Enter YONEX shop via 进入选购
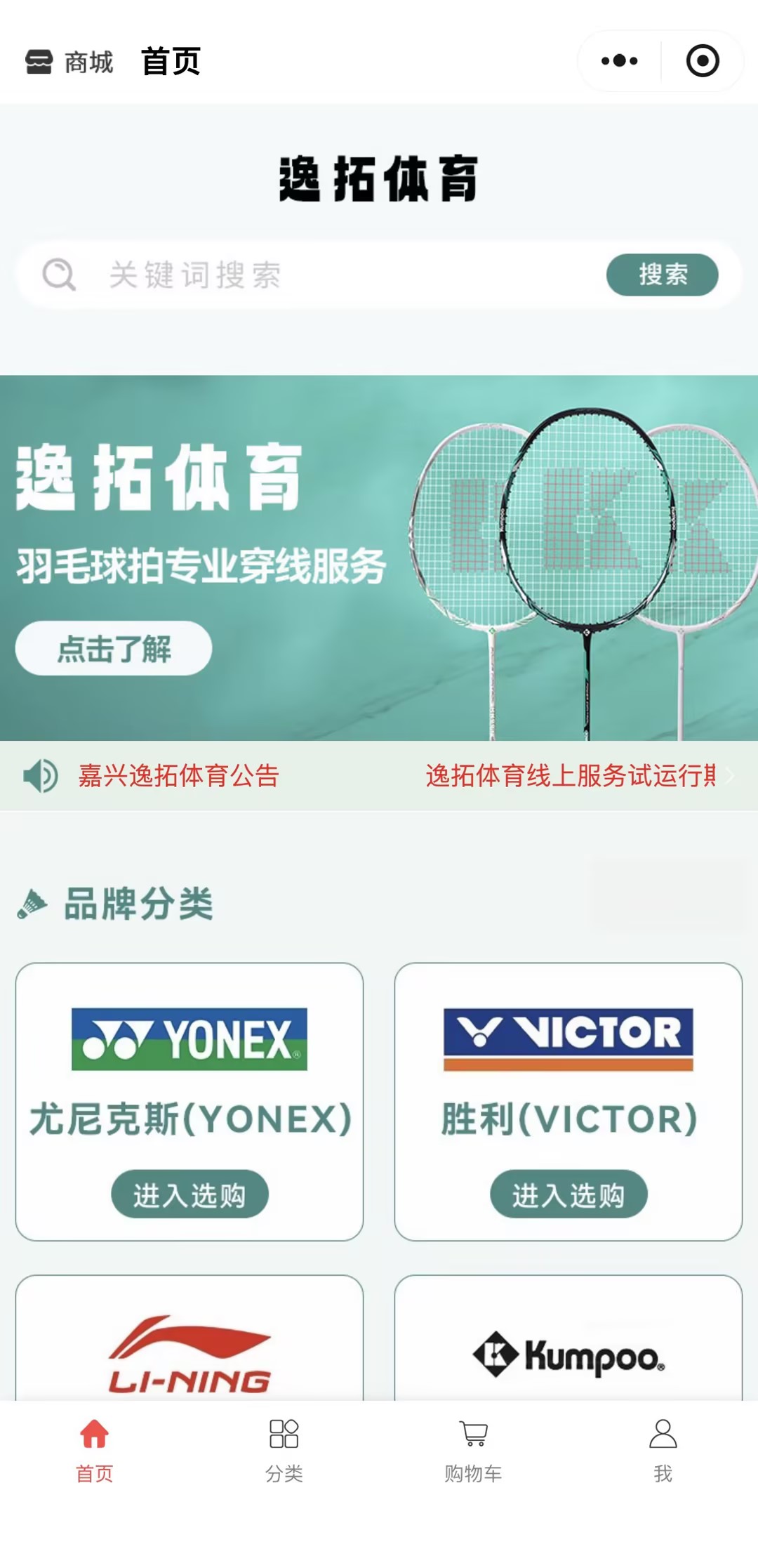 tap(189, 1194)
